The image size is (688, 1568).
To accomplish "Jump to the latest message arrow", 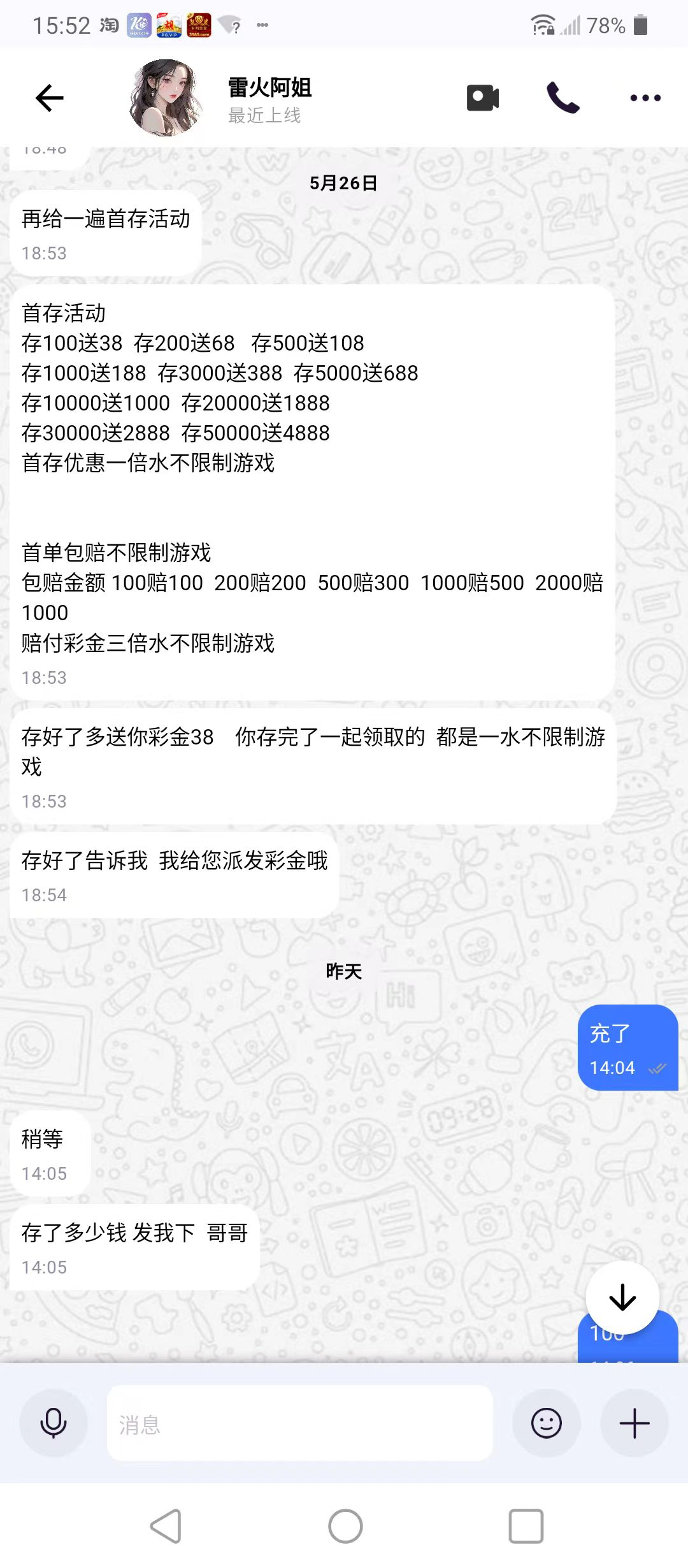I will tap(622, 1297).
